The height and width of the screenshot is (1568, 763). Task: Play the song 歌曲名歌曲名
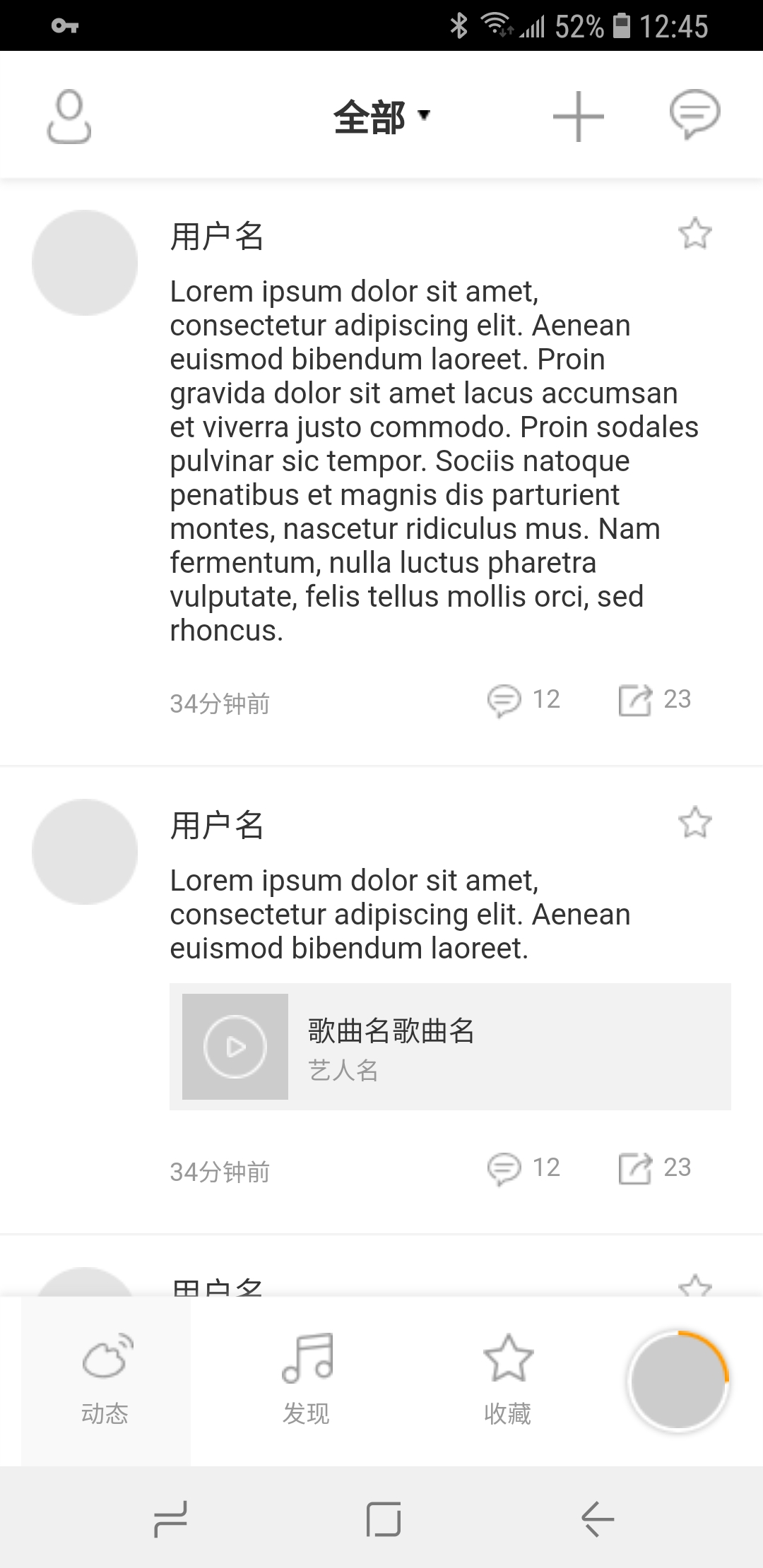pos(235,1046)
